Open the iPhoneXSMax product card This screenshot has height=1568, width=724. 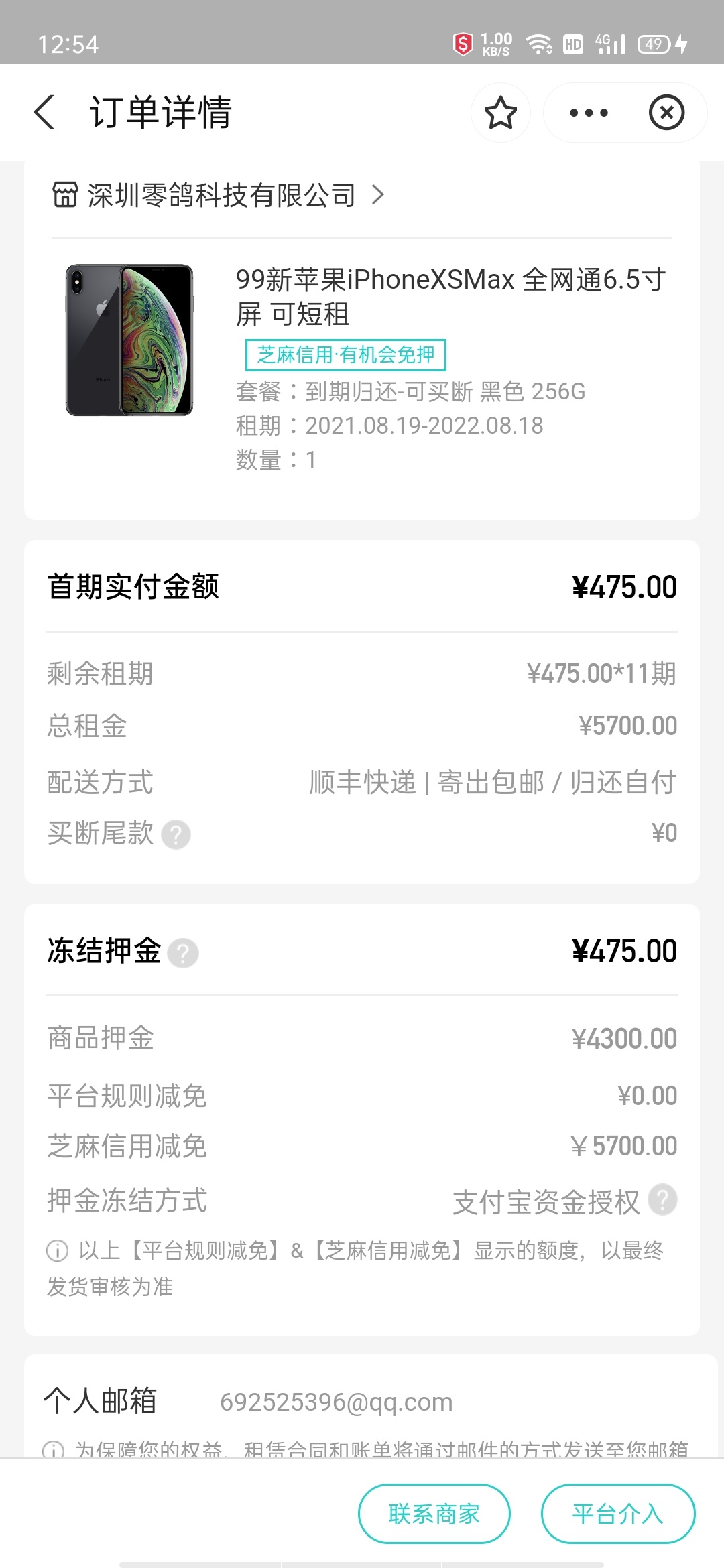point(362,366)
